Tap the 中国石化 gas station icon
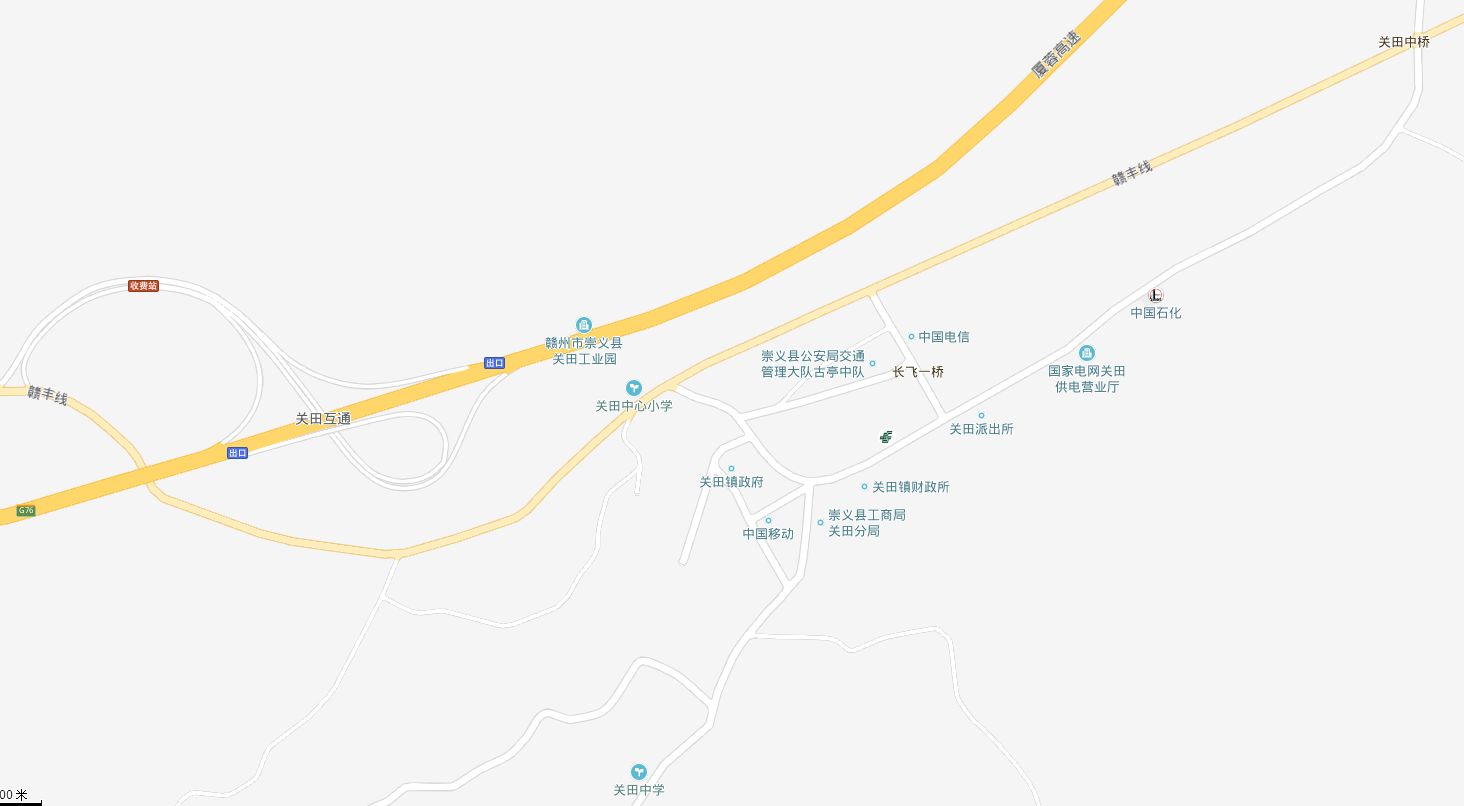The width and height of the screenshot is (1464, 806). point(1156,296)
